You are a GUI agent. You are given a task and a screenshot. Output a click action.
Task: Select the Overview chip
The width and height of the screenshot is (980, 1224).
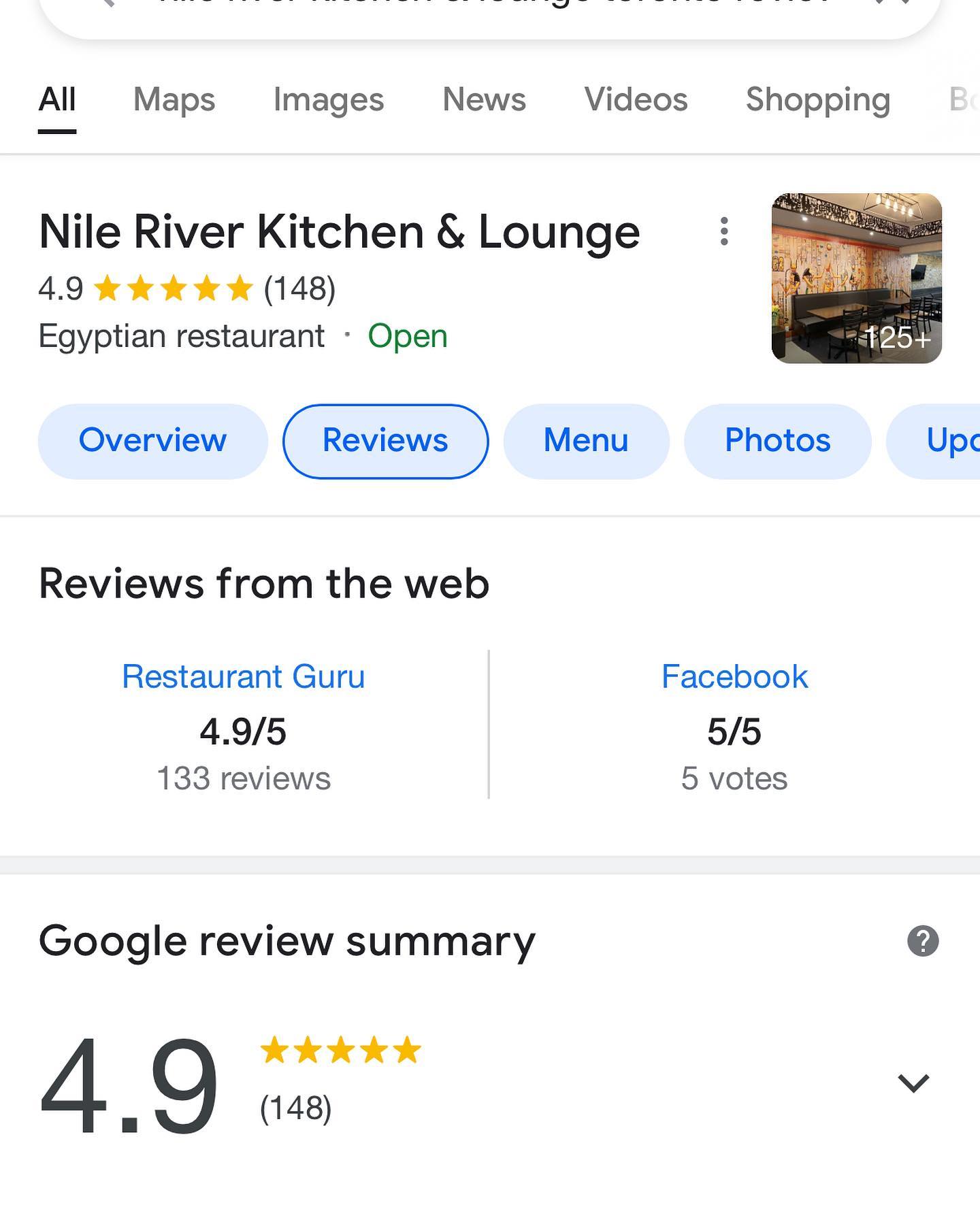click(x=152, y=441)
